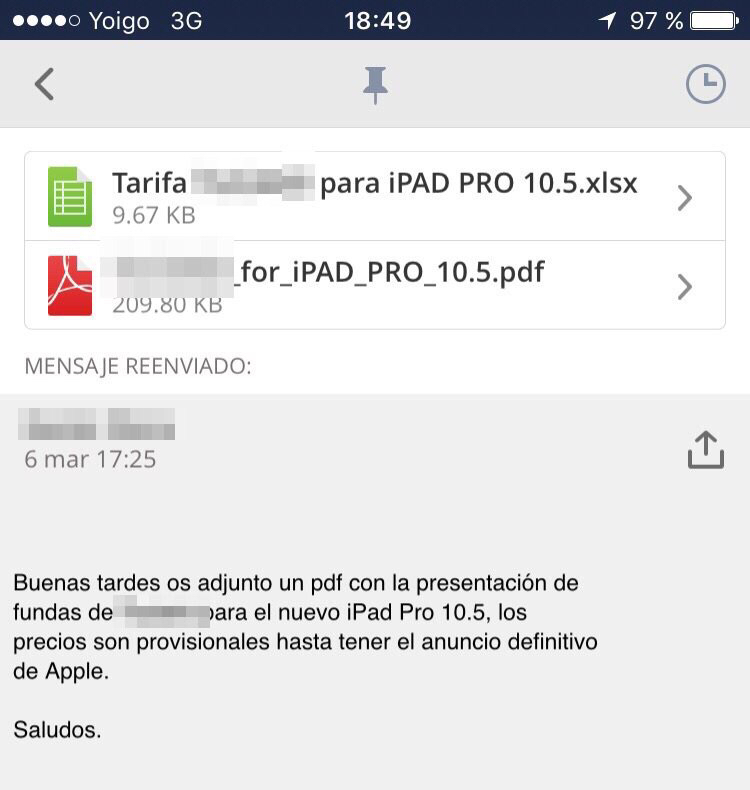Screen dimensions: 750x790
Task: Open the for_iPAD_PRO_10.5.pdf attachment
Action: click(375, 285)
